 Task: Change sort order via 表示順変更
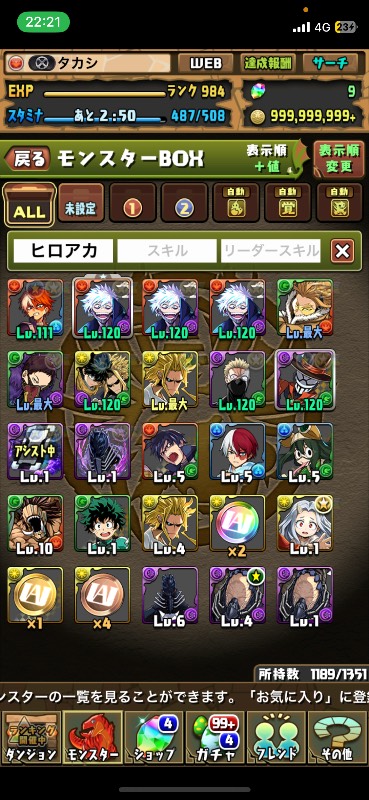[x=339, y=159]
